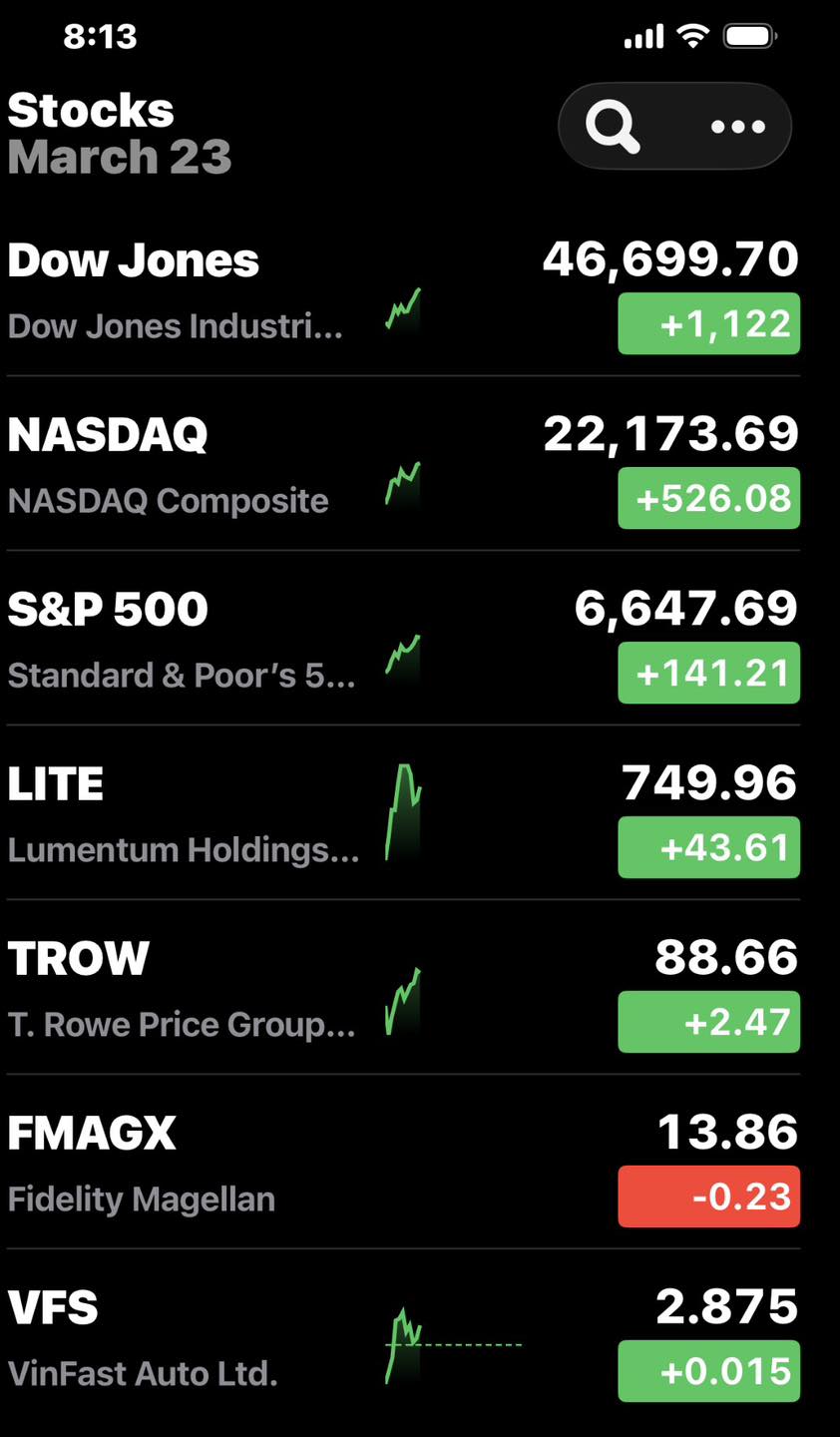The image size is (840, 1437).
Task: Switch the VFS +0.015 badge display
Action: [x=708, y=1371]
